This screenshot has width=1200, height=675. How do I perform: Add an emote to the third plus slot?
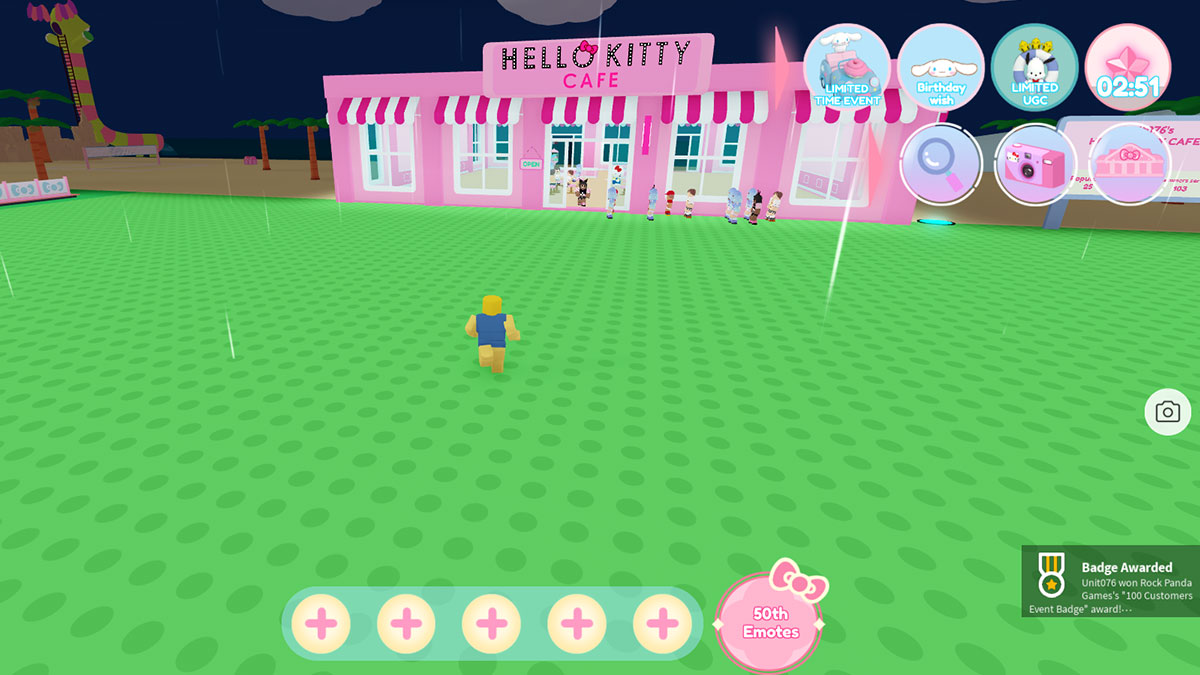491,624
